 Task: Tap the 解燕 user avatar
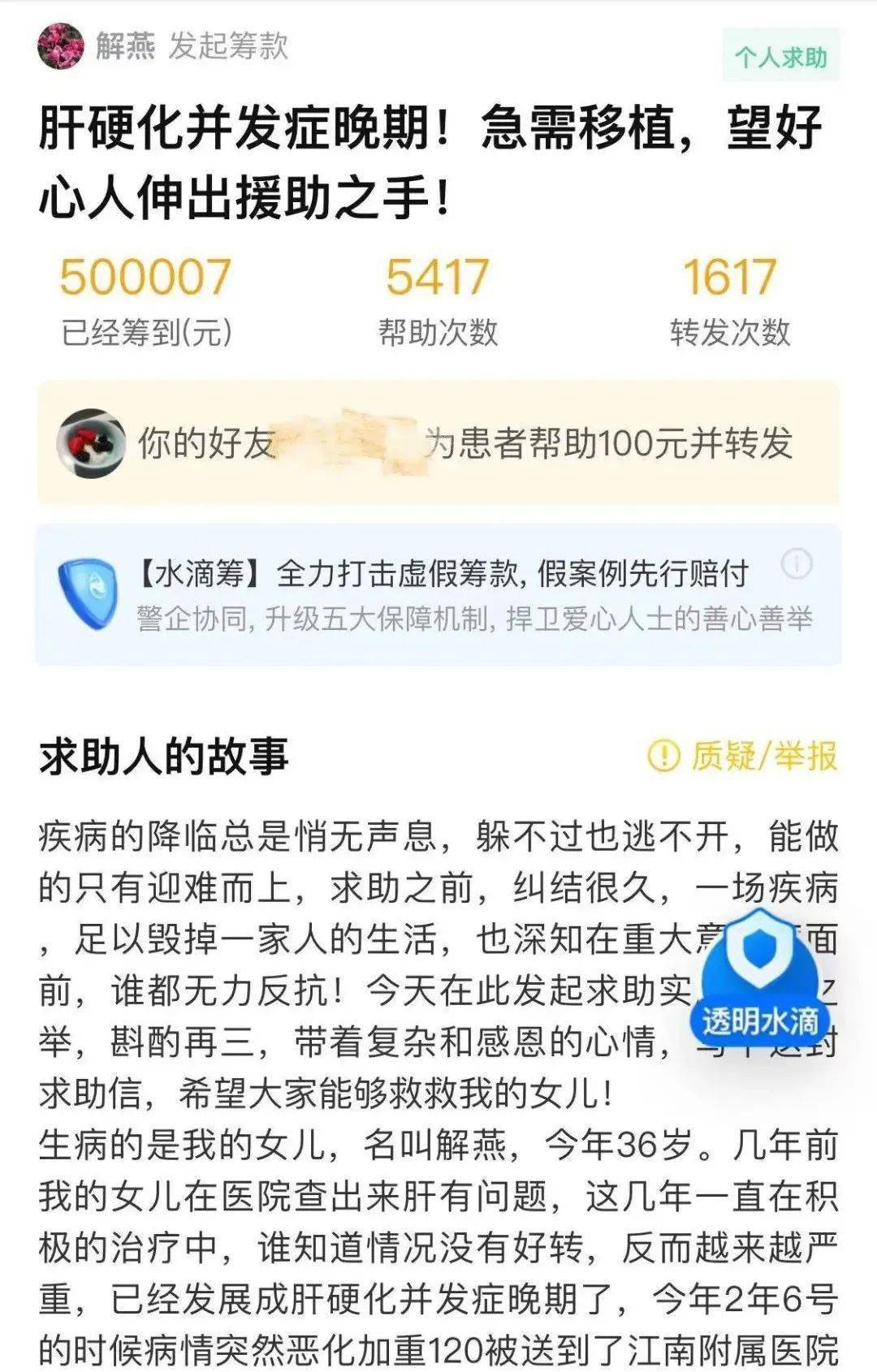63,47
